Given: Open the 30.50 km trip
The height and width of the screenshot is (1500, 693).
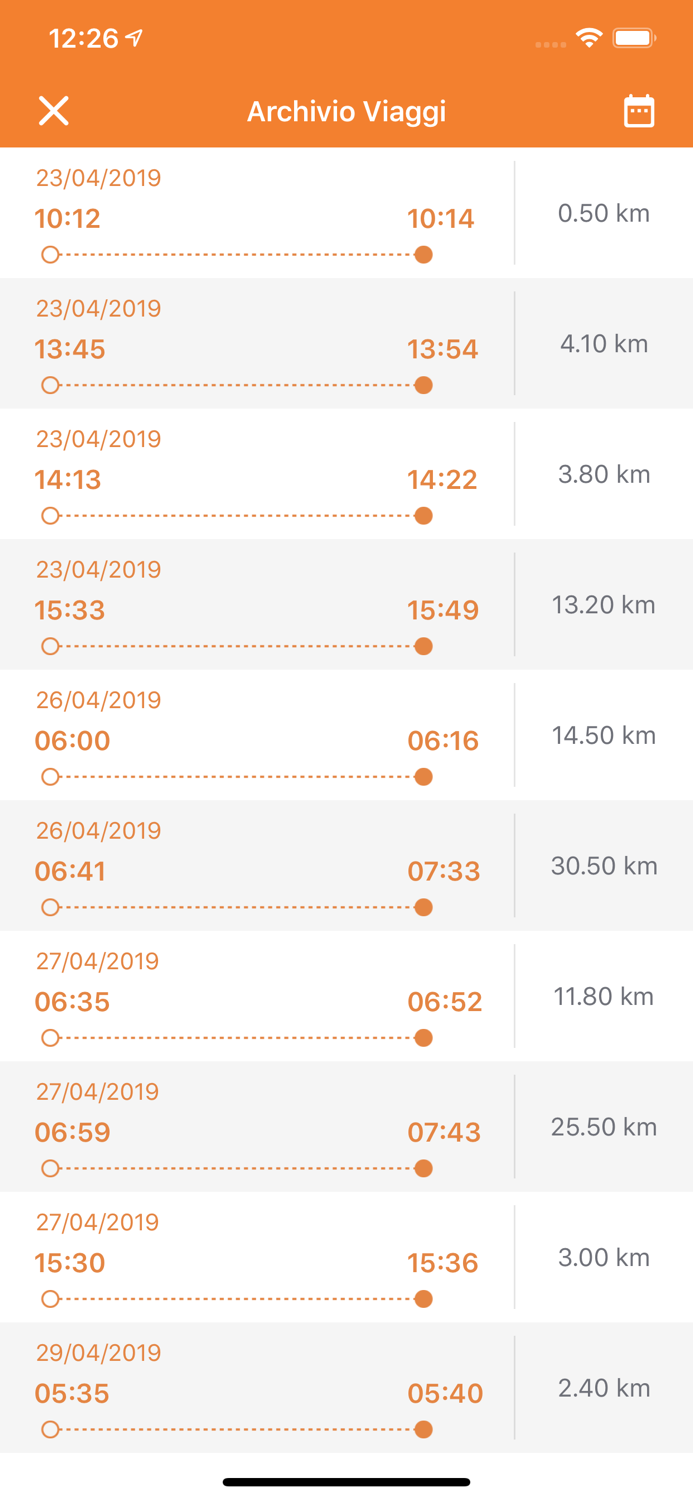Looking at the screenshot, I should (x=346, y=865).
